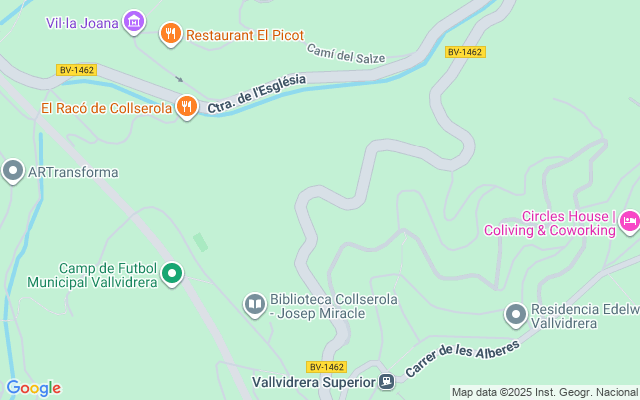This screenshot has width=640, height=400.
Task: Select the Residencia Edelweiss Vallvidrera marker
Action: (x=515, y=316)
